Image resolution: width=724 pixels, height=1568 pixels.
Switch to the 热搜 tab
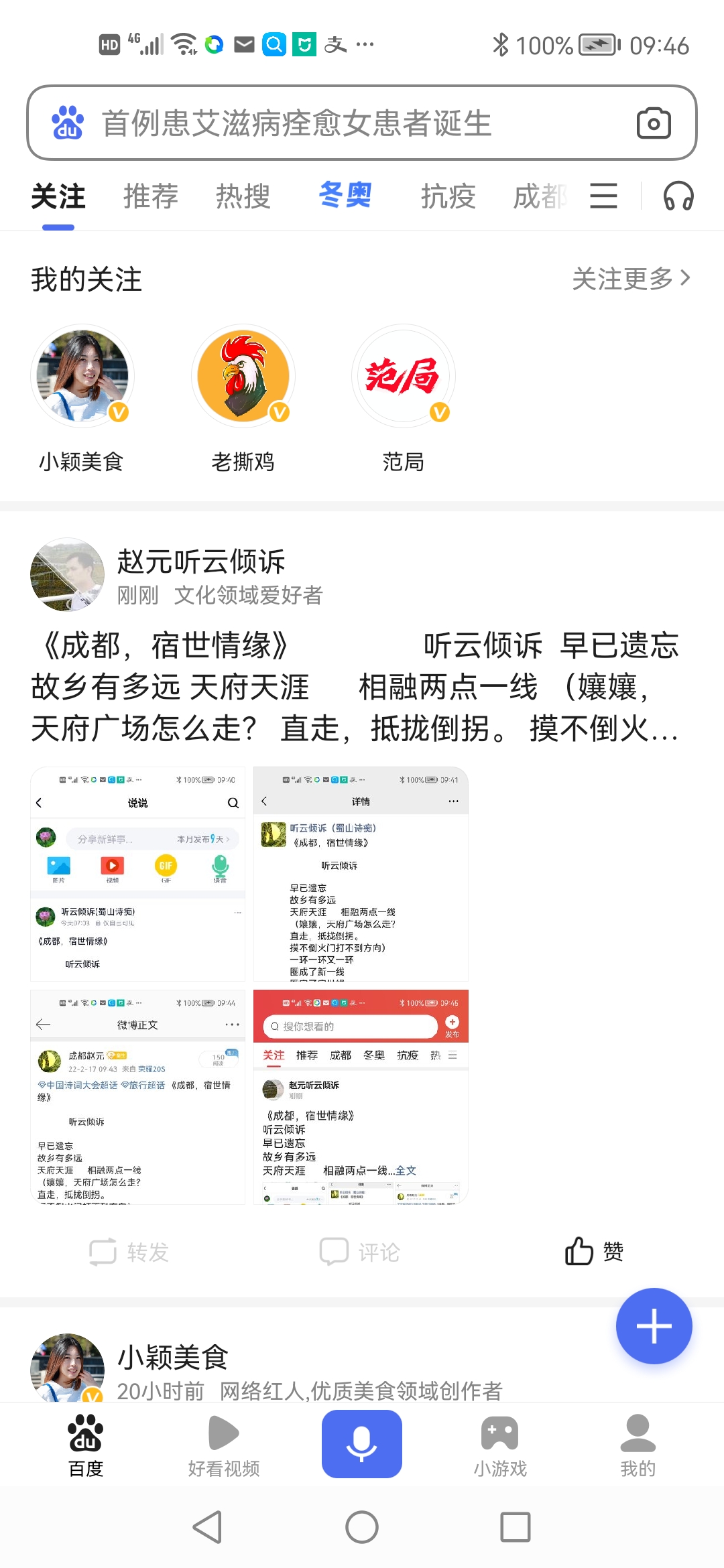[x=243, y=196]
